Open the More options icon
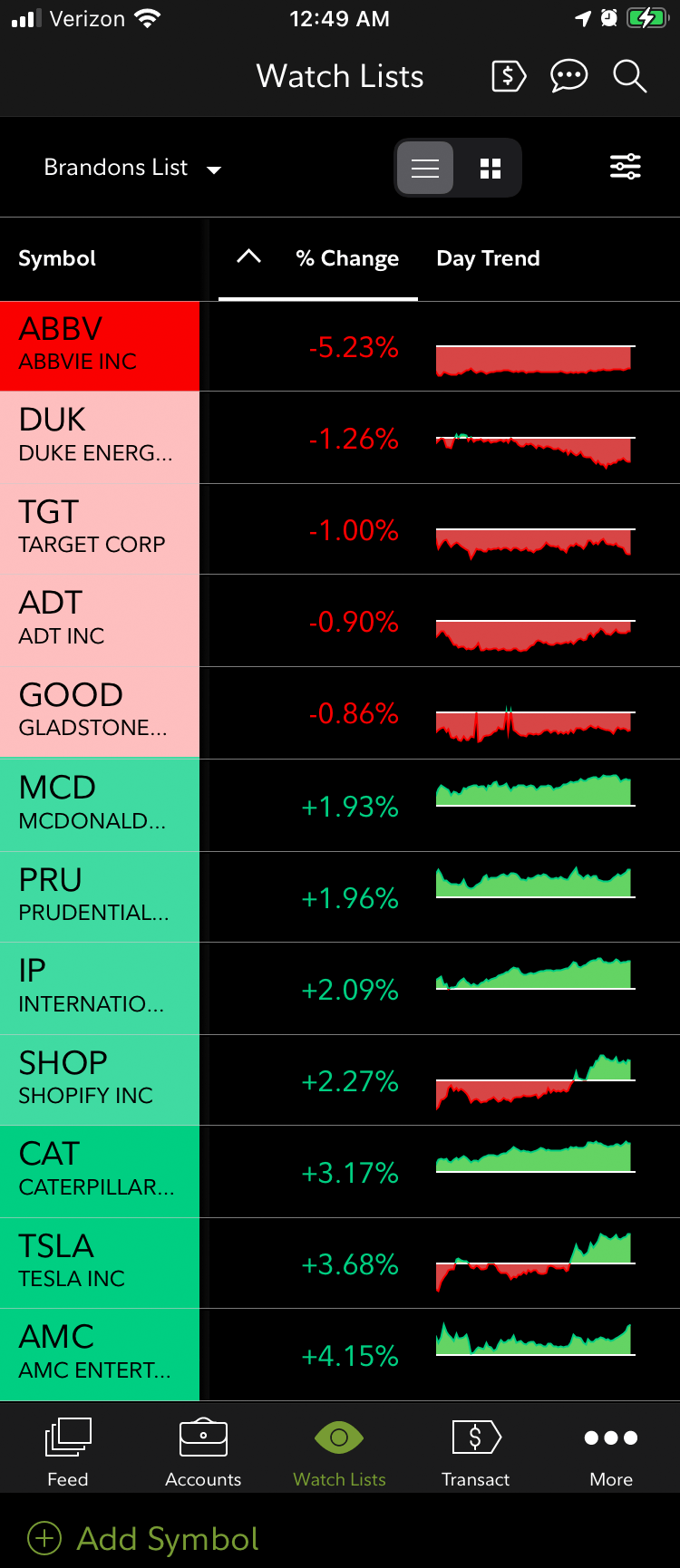The width and height of the screenshot is (680, 1568). pos(610,1447)
